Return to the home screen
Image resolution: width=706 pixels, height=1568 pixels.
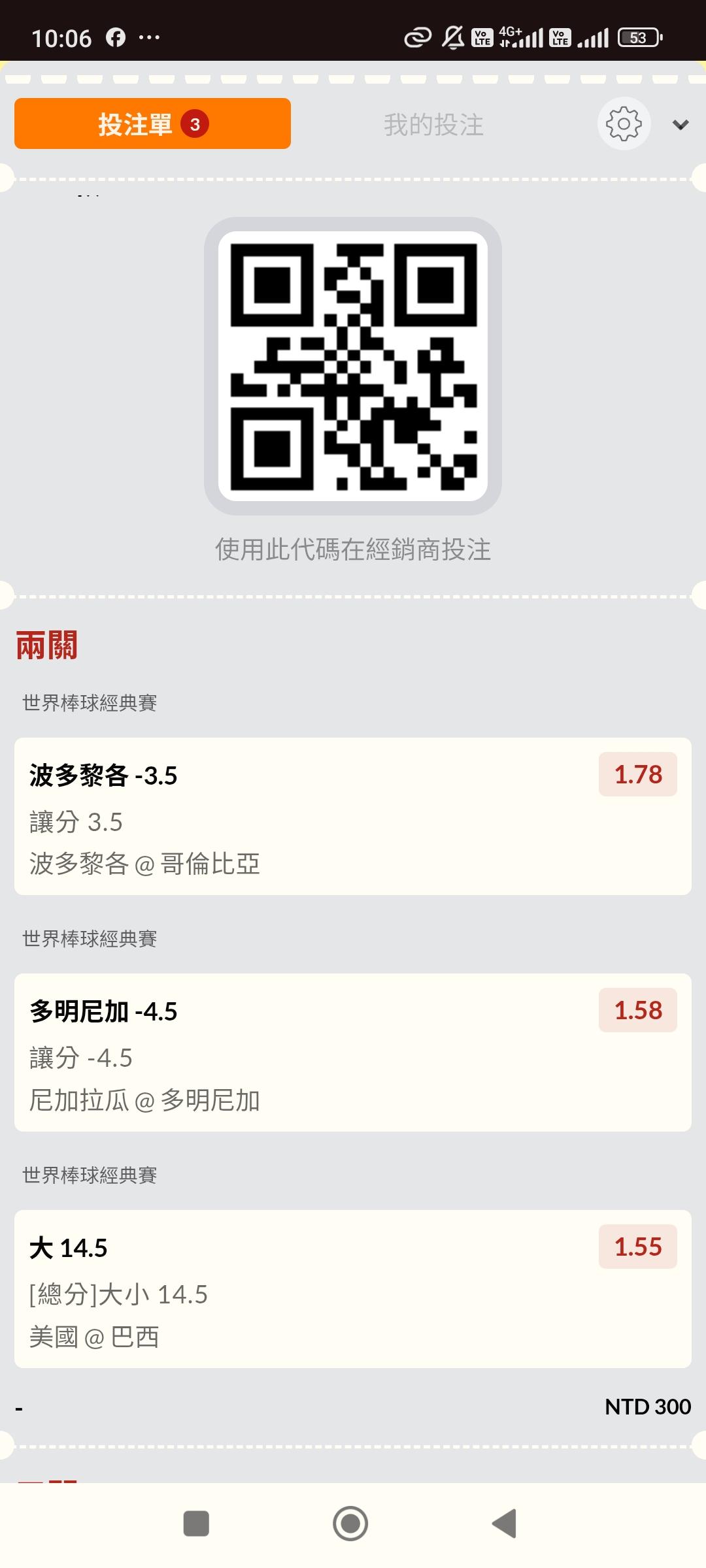click(350, 1524)
